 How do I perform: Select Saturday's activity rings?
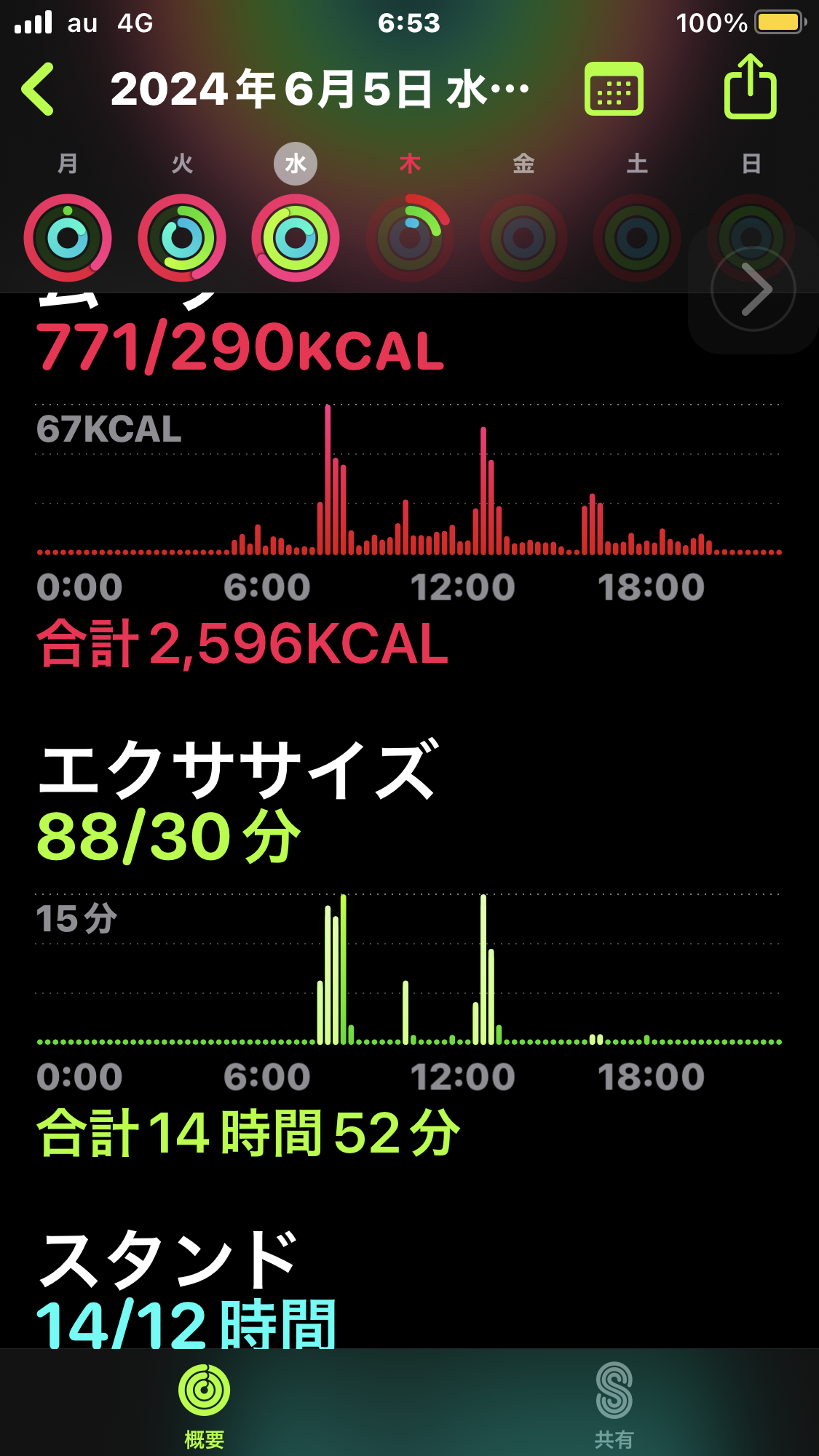(x=637, y=238)
